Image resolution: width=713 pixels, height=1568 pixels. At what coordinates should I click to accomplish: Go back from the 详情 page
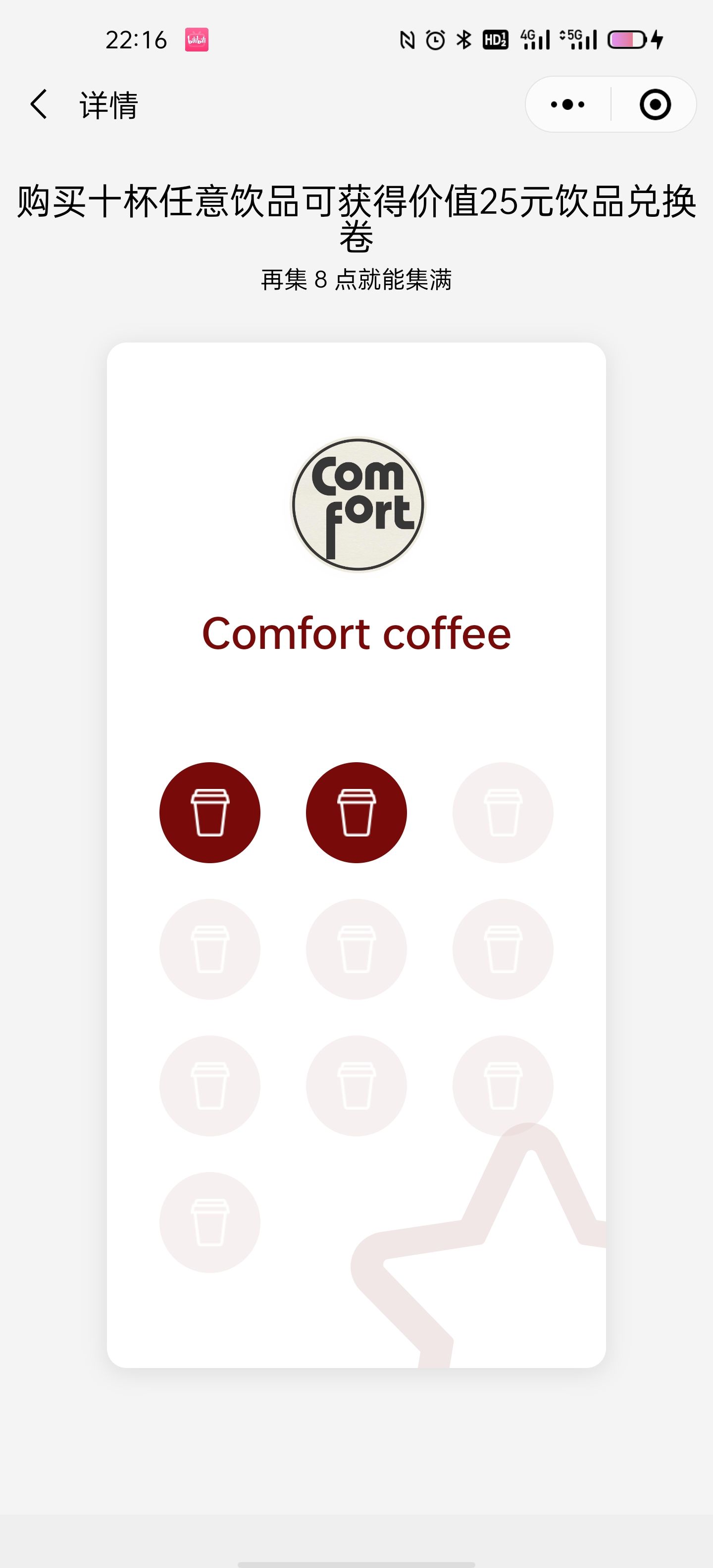point(38,104)
